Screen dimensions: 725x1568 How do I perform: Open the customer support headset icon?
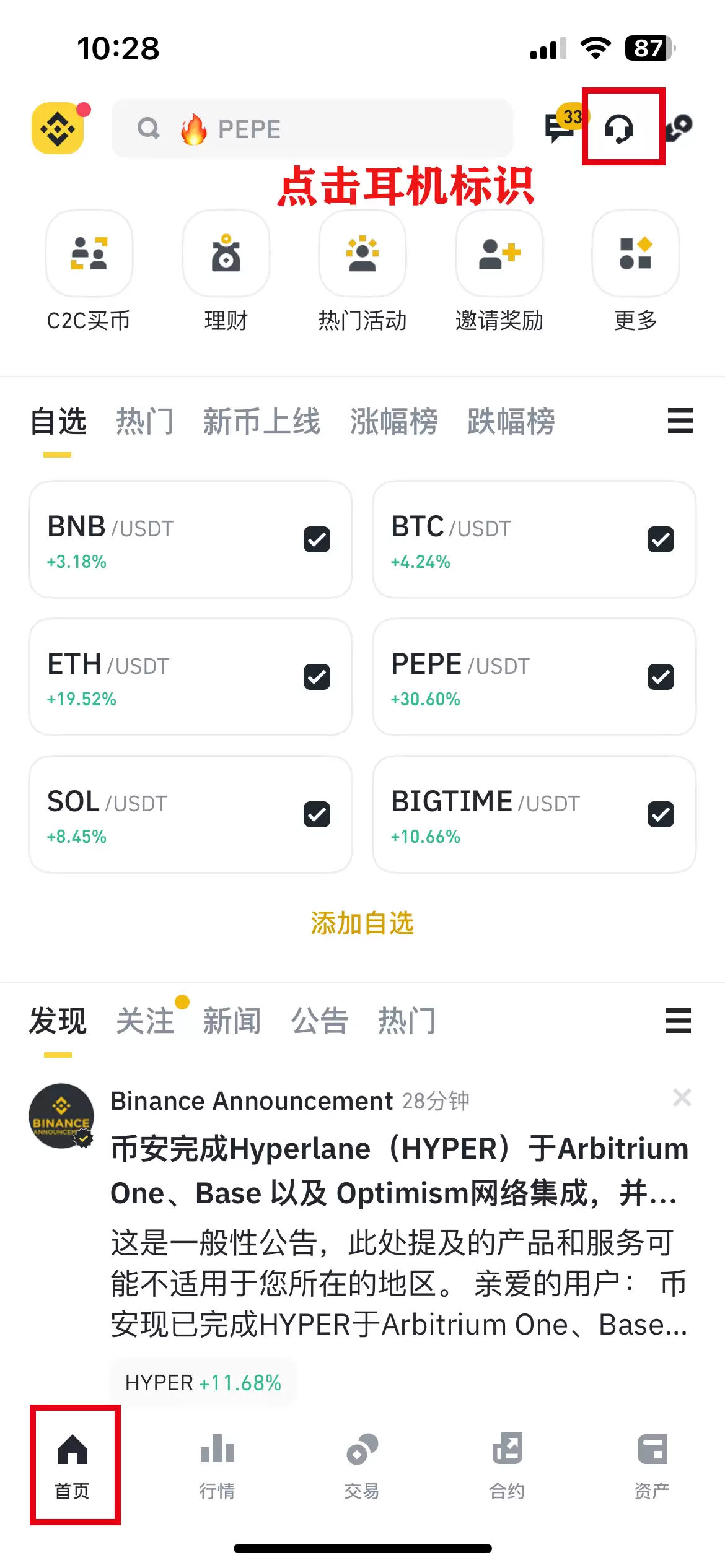pos(619,128)
